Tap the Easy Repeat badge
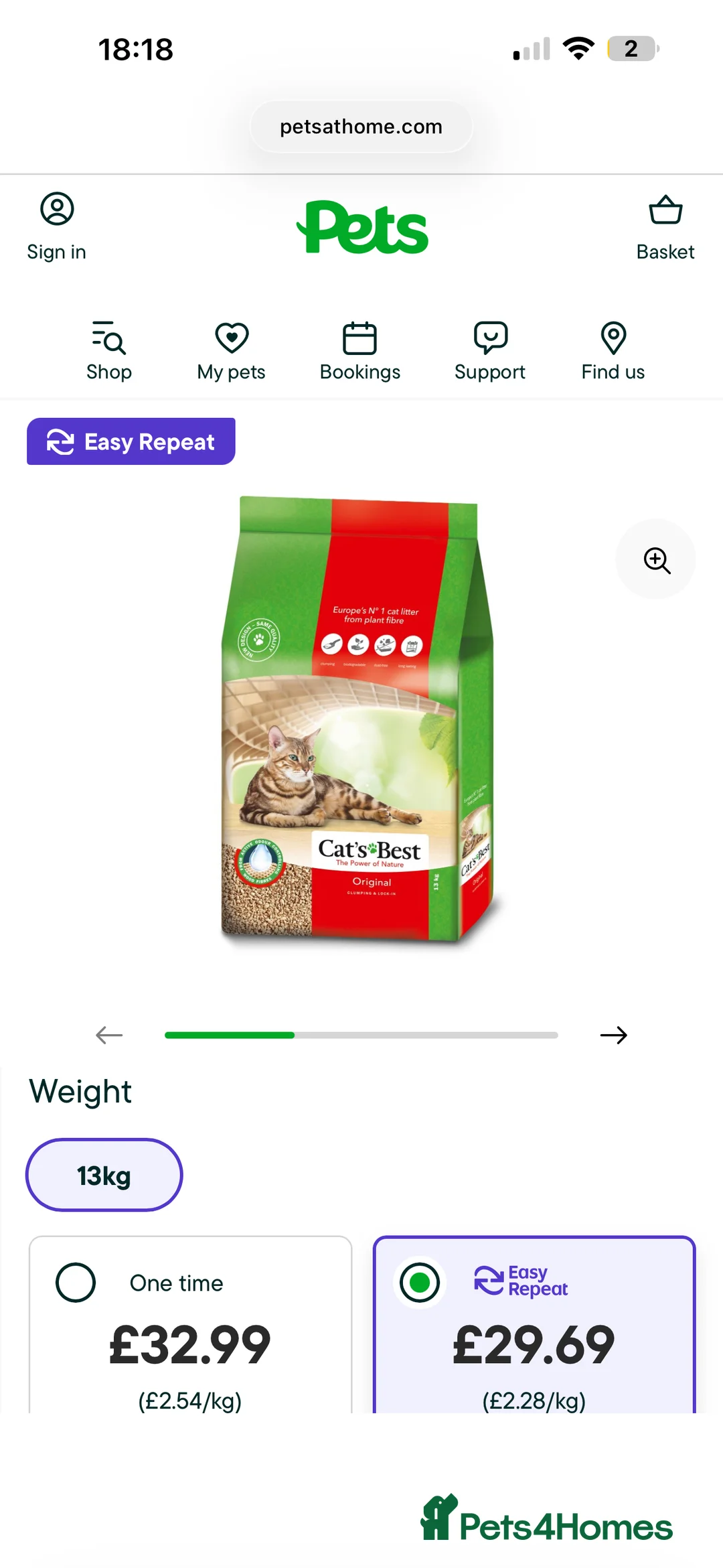Image resolution: width=723 pixels, height=1568 pixels. (131, 441)
